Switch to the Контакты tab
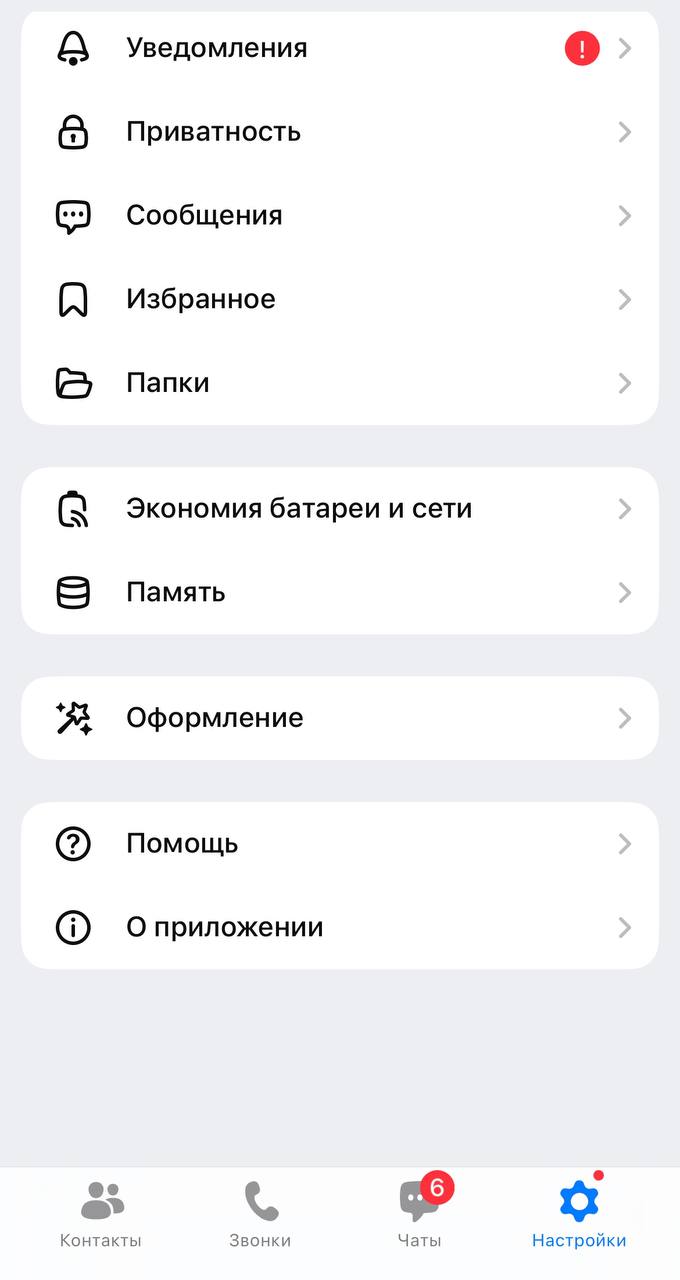Image resolution: width=680 pixels, height=1280 pixels. pos(101,1214)
